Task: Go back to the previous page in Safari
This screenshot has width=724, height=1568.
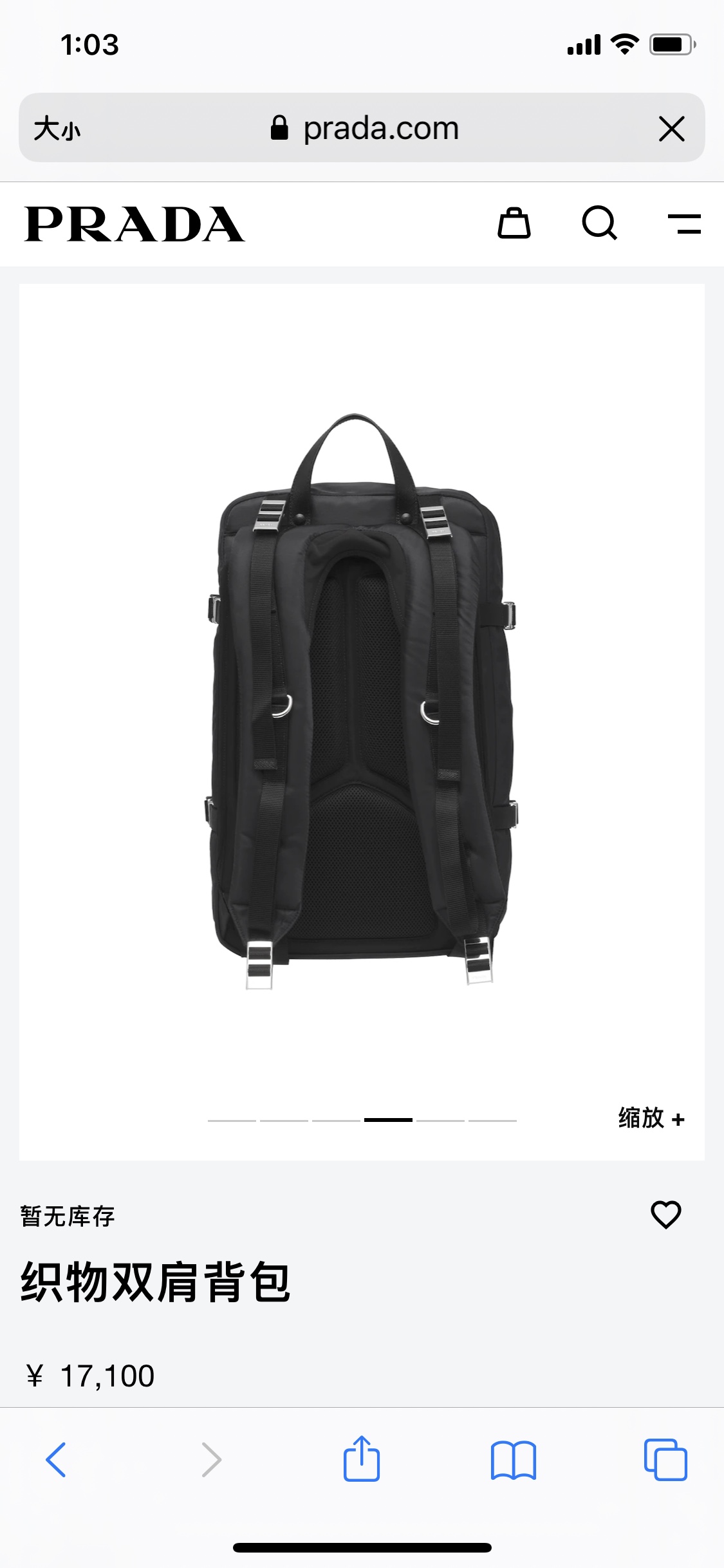Action: 56,1460
